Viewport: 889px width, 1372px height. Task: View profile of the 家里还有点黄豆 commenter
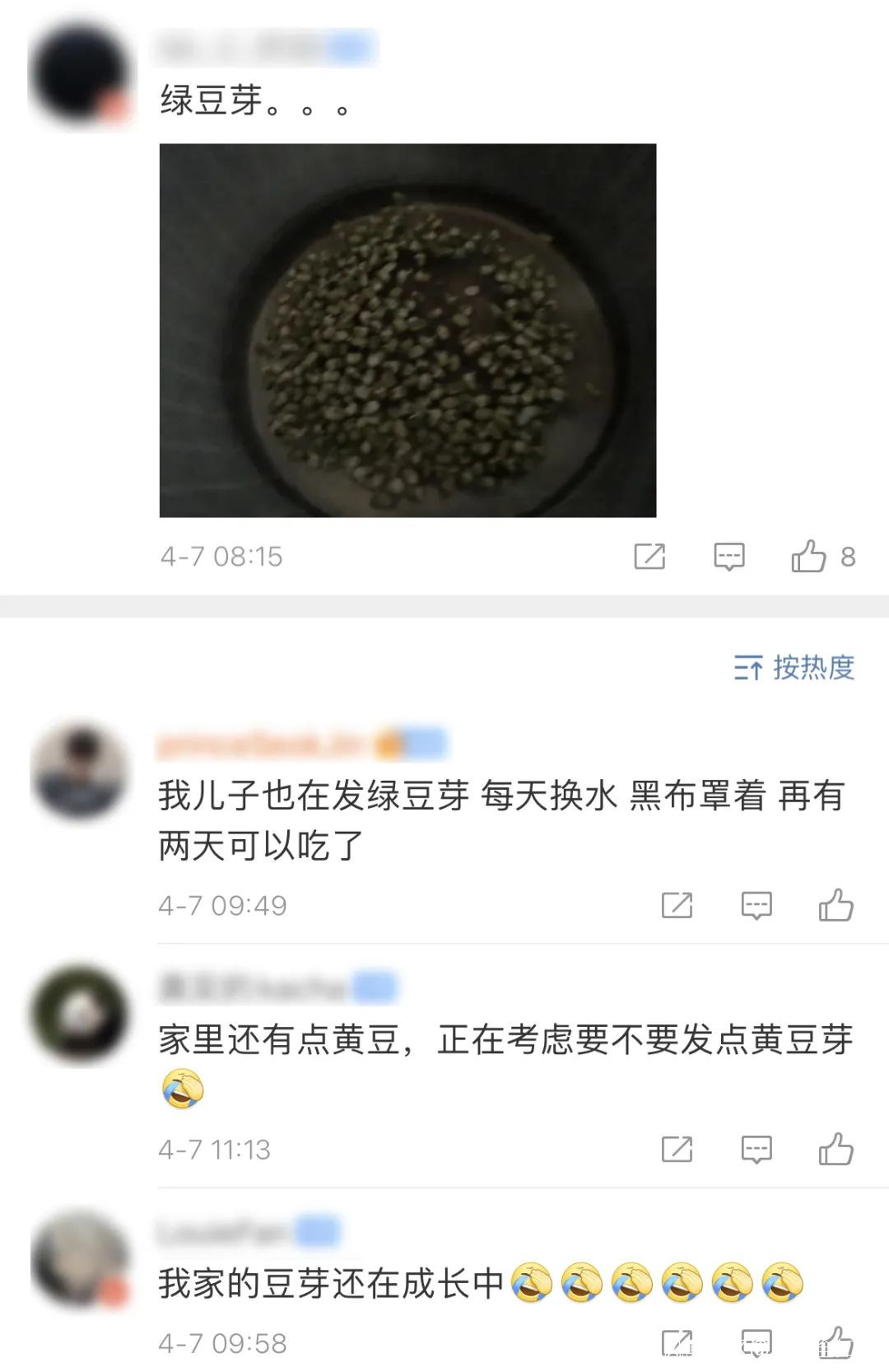[x=80, y=1015]
